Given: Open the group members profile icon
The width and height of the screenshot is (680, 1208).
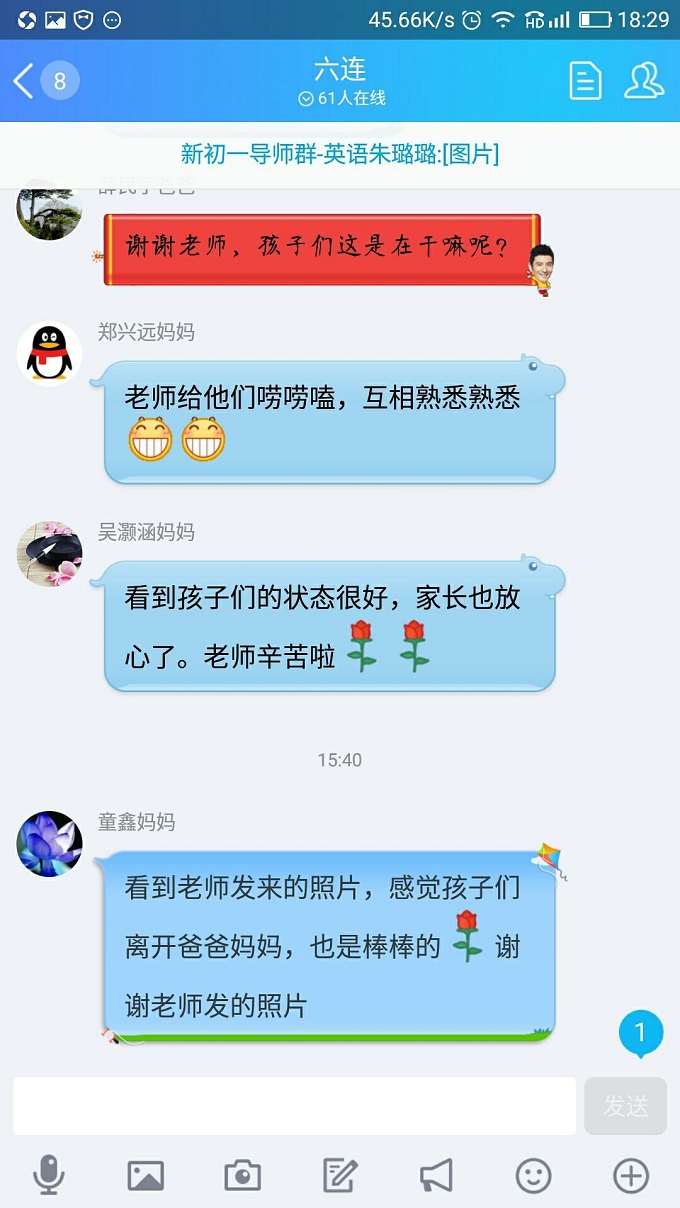Looking at the screenshot, I should point(644,81).
